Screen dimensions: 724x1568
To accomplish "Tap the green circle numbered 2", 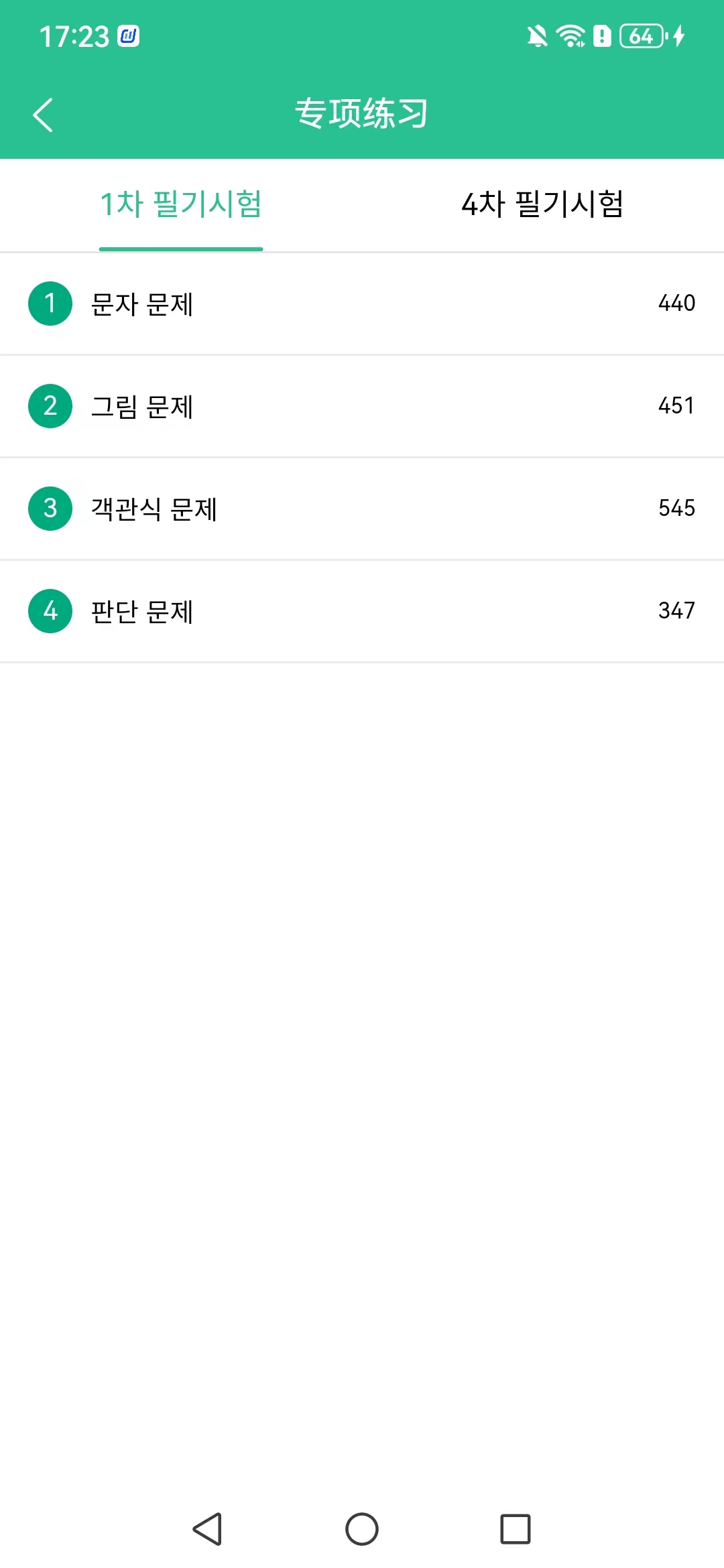I will coord(50,406).
